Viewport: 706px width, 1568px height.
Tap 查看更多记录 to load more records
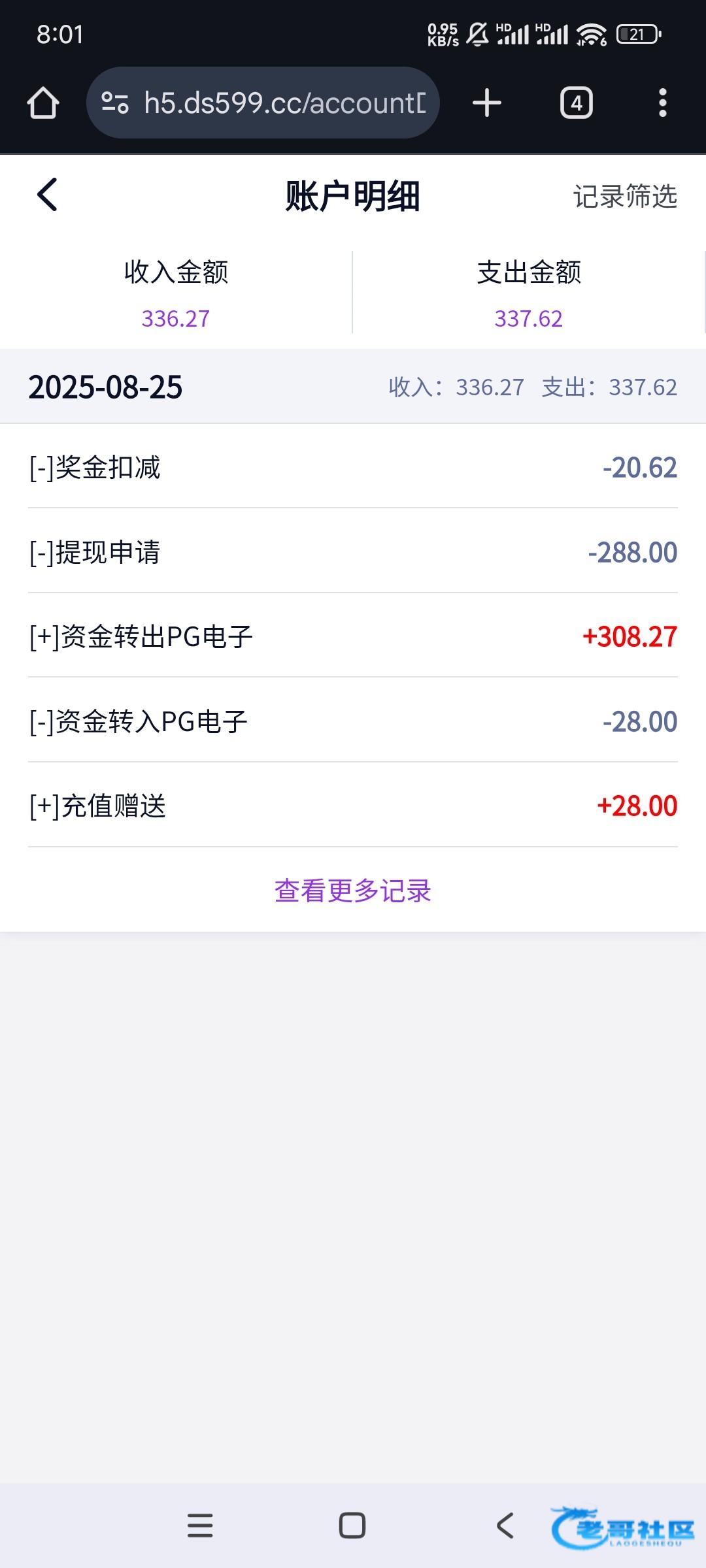click(x=353, y=890)
